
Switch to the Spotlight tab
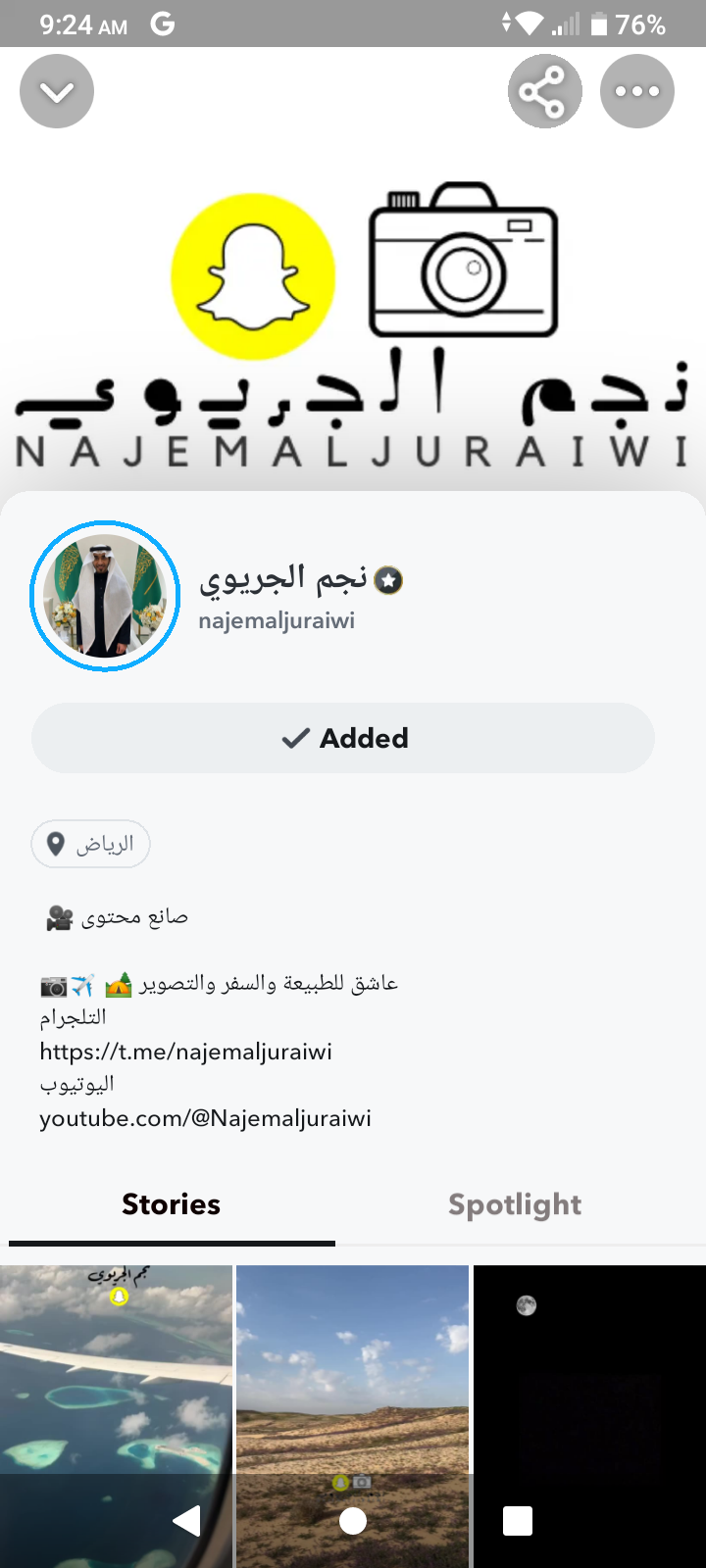click(x=515, y=1204)
